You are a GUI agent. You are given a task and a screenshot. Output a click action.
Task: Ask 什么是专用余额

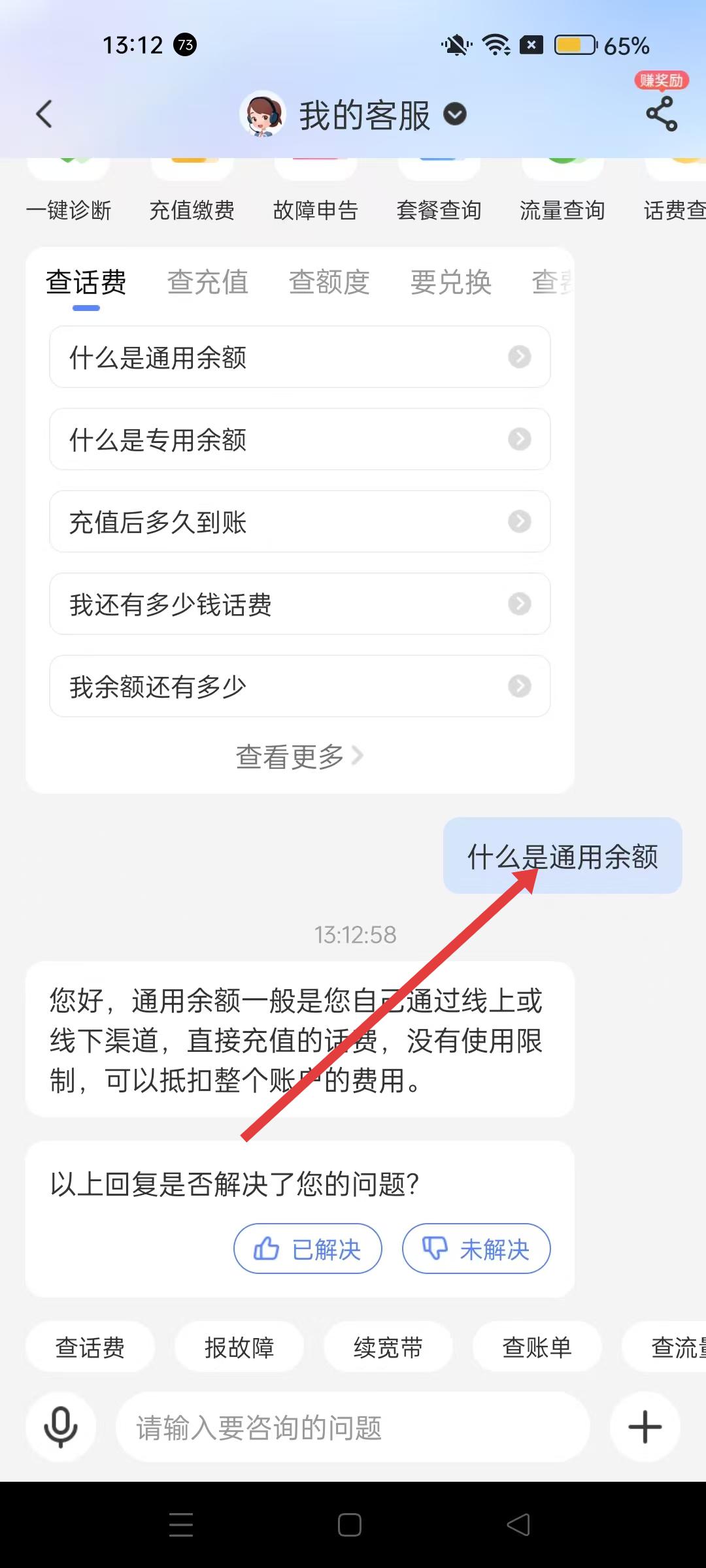click(x=299, y=439)
